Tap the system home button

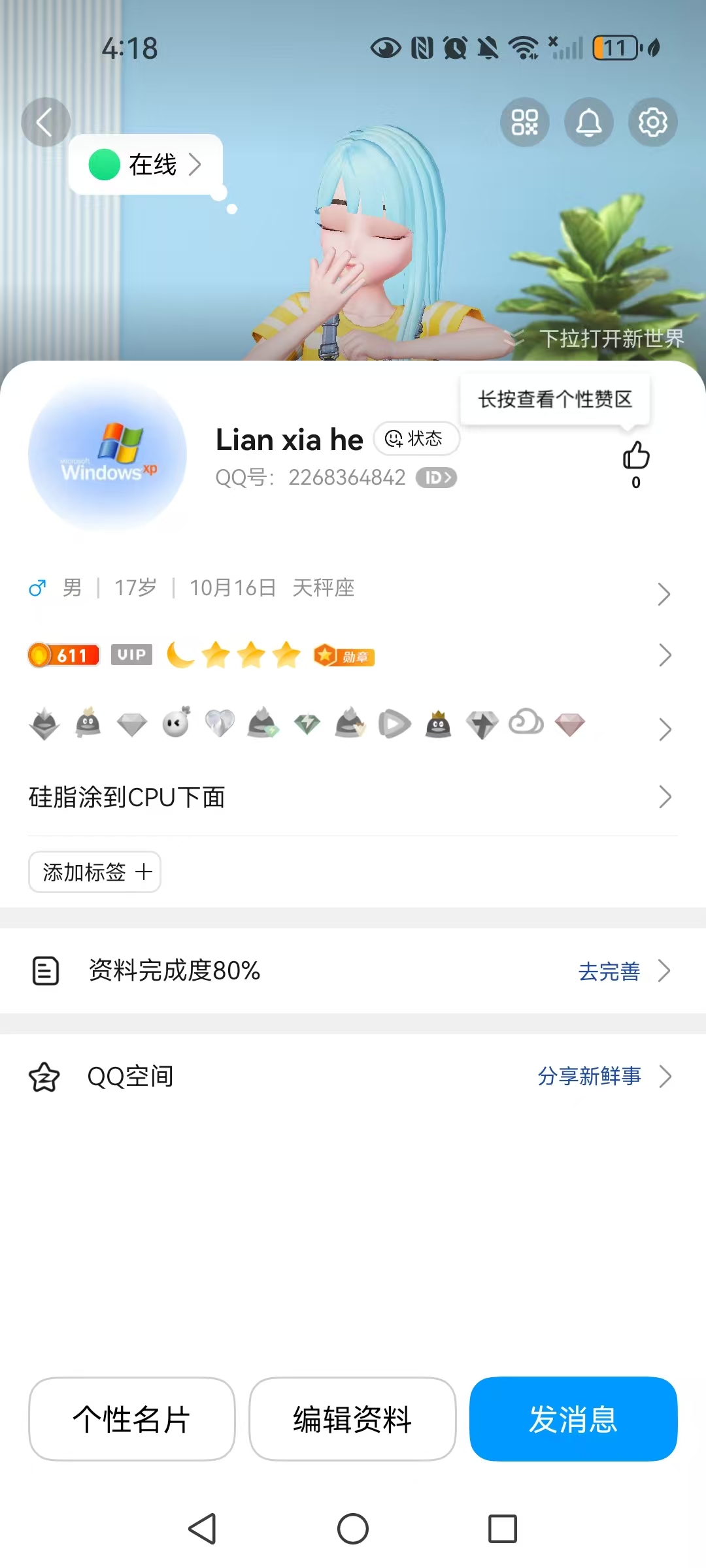(x=353, y=1529)
